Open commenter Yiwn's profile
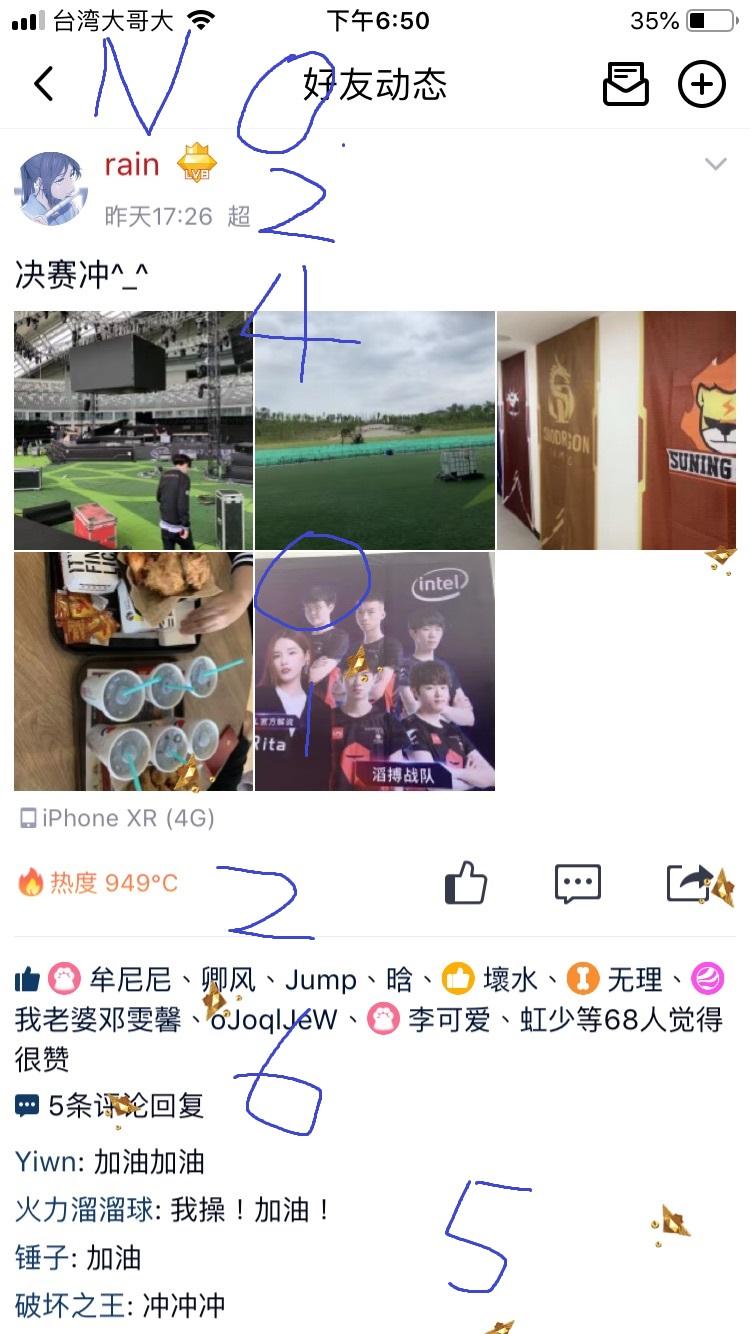The image size is (750, 1334). pyautogui.click(x=46, y=1162)
